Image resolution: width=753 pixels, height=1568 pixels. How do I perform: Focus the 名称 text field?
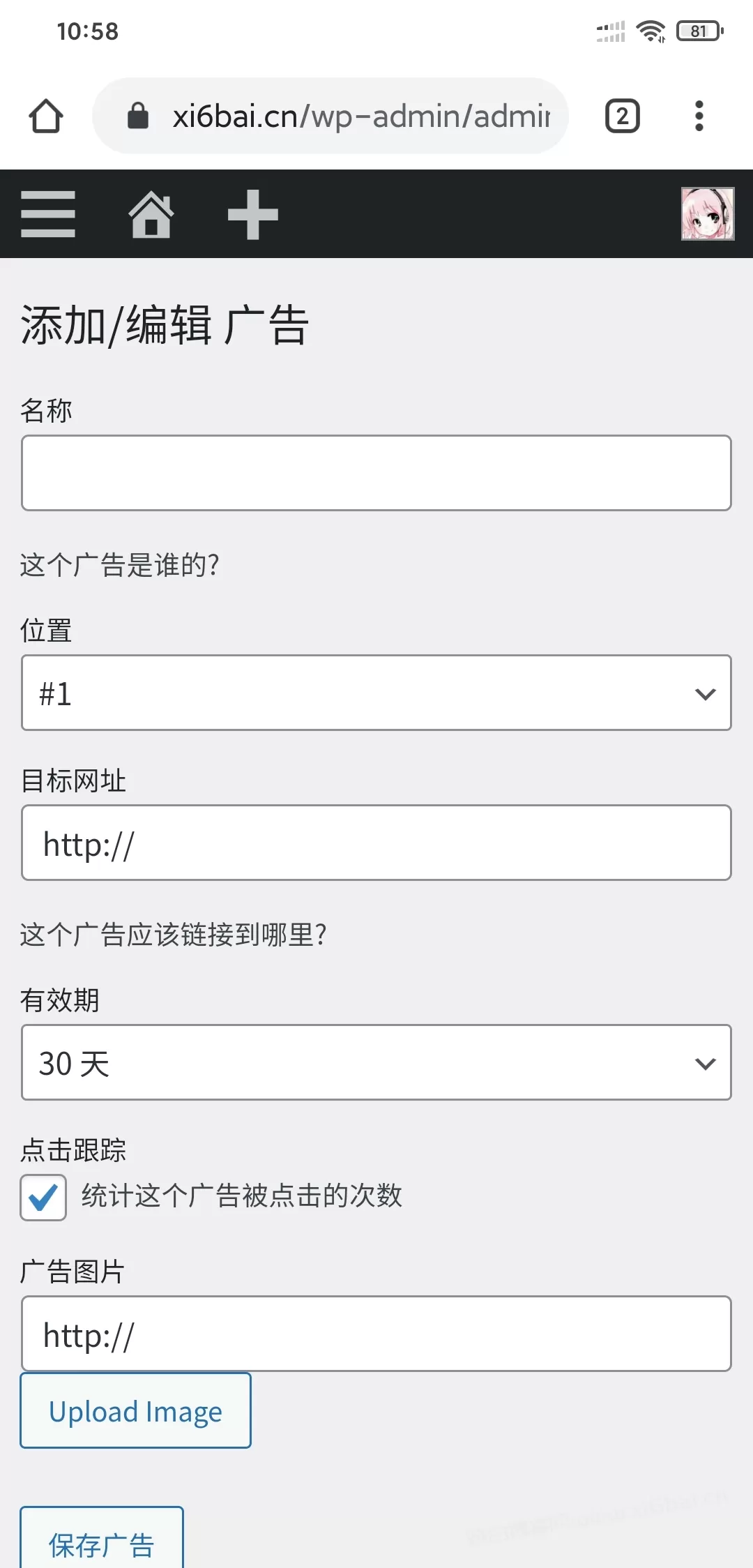(x=376, y=473)
